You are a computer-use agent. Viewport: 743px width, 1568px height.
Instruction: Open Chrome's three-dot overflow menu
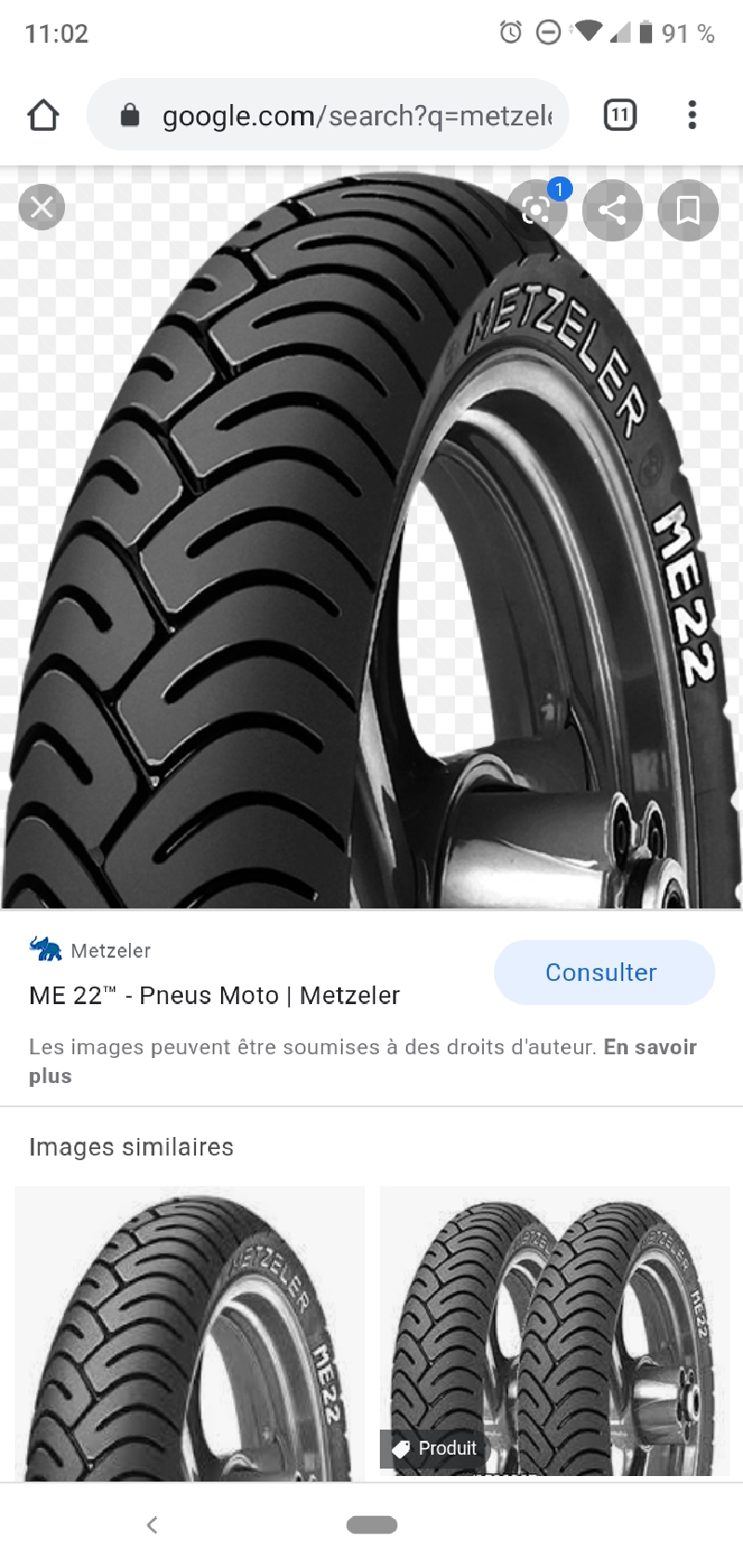(692, 115)
